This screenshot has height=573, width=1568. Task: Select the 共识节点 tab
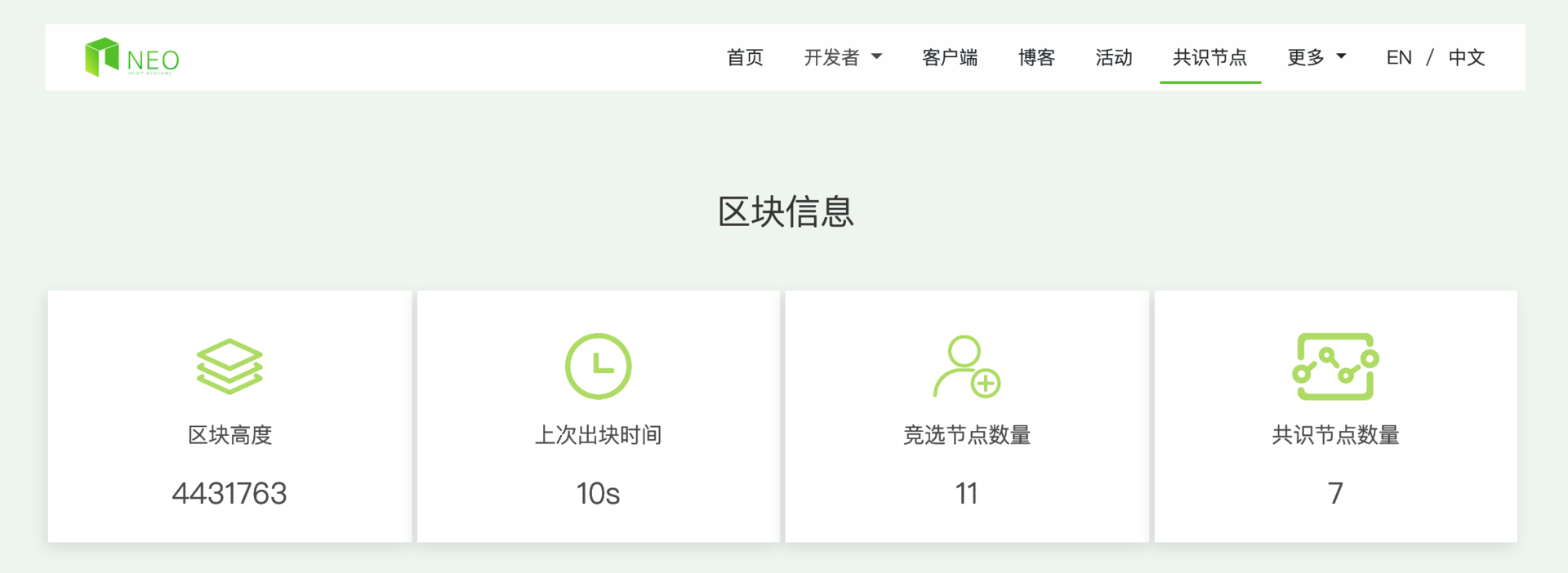click(1209, 58)
